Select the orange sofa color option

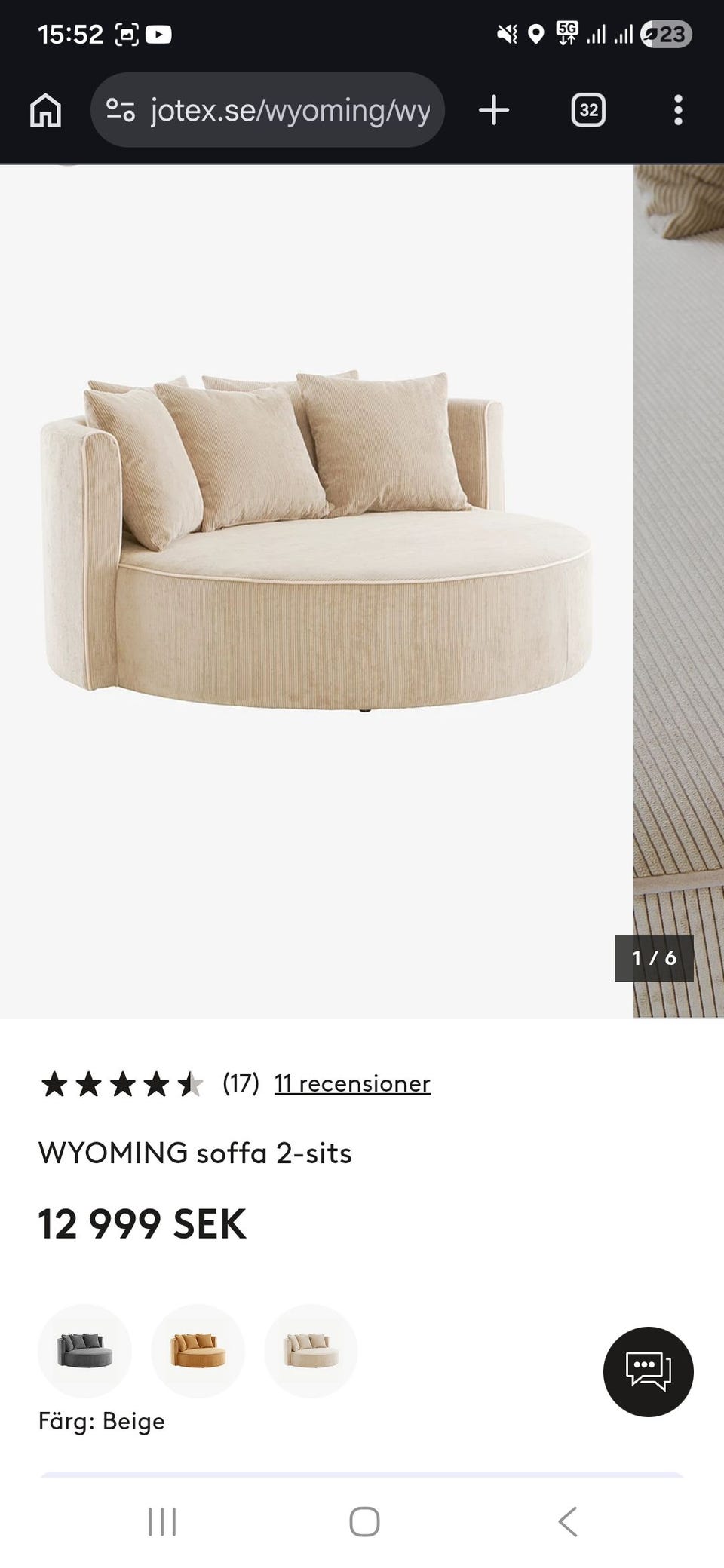[x=198, y=1351]
